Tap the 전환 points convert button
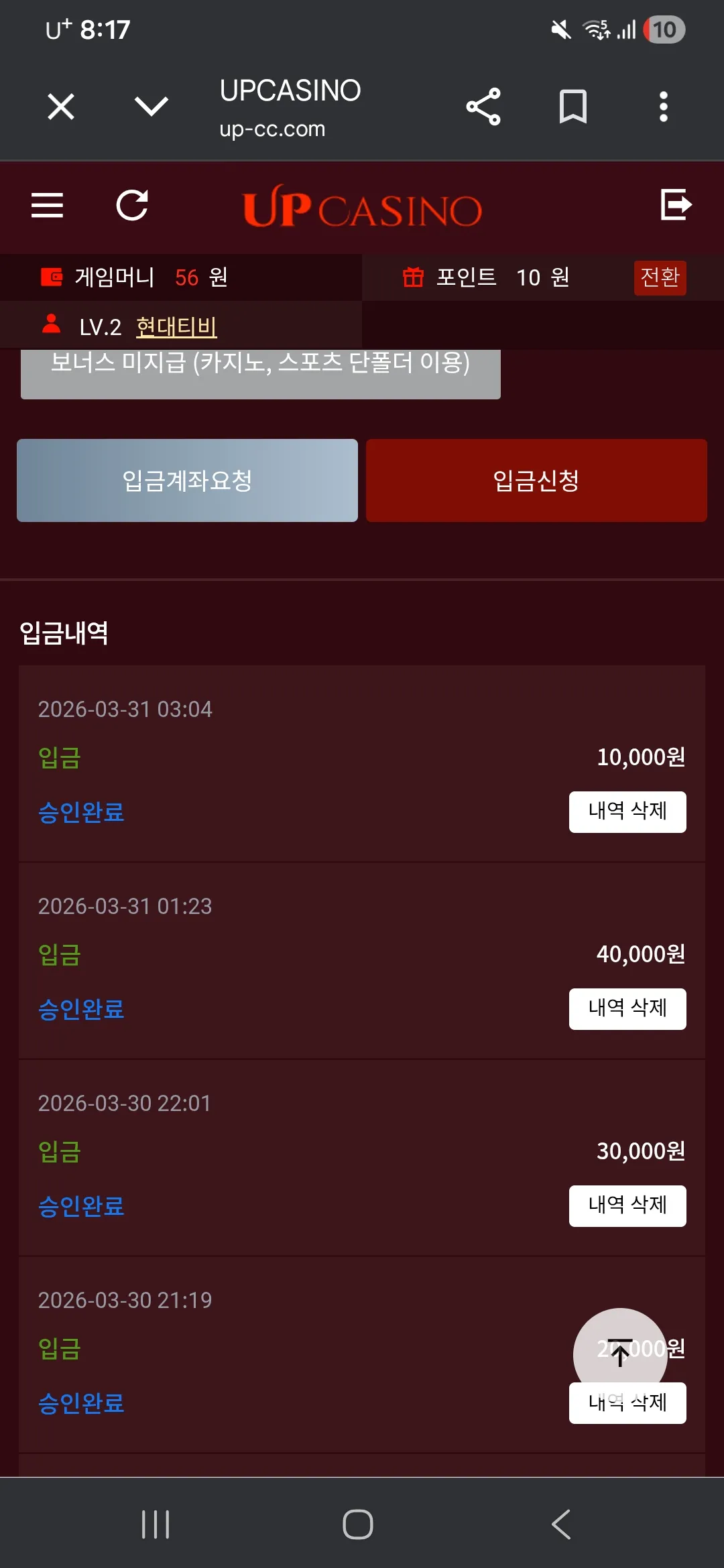This screenshot has width=724, height=1568. click(660, 277)
